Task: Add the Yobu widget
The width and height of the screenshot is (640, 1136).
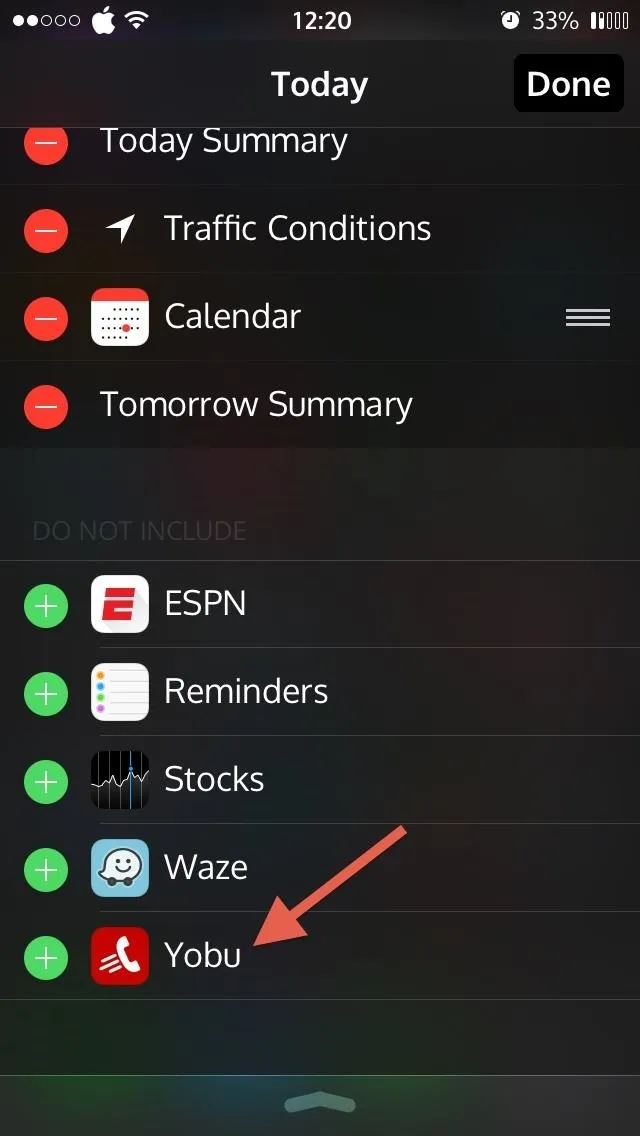Action: [x=46, y=958]
